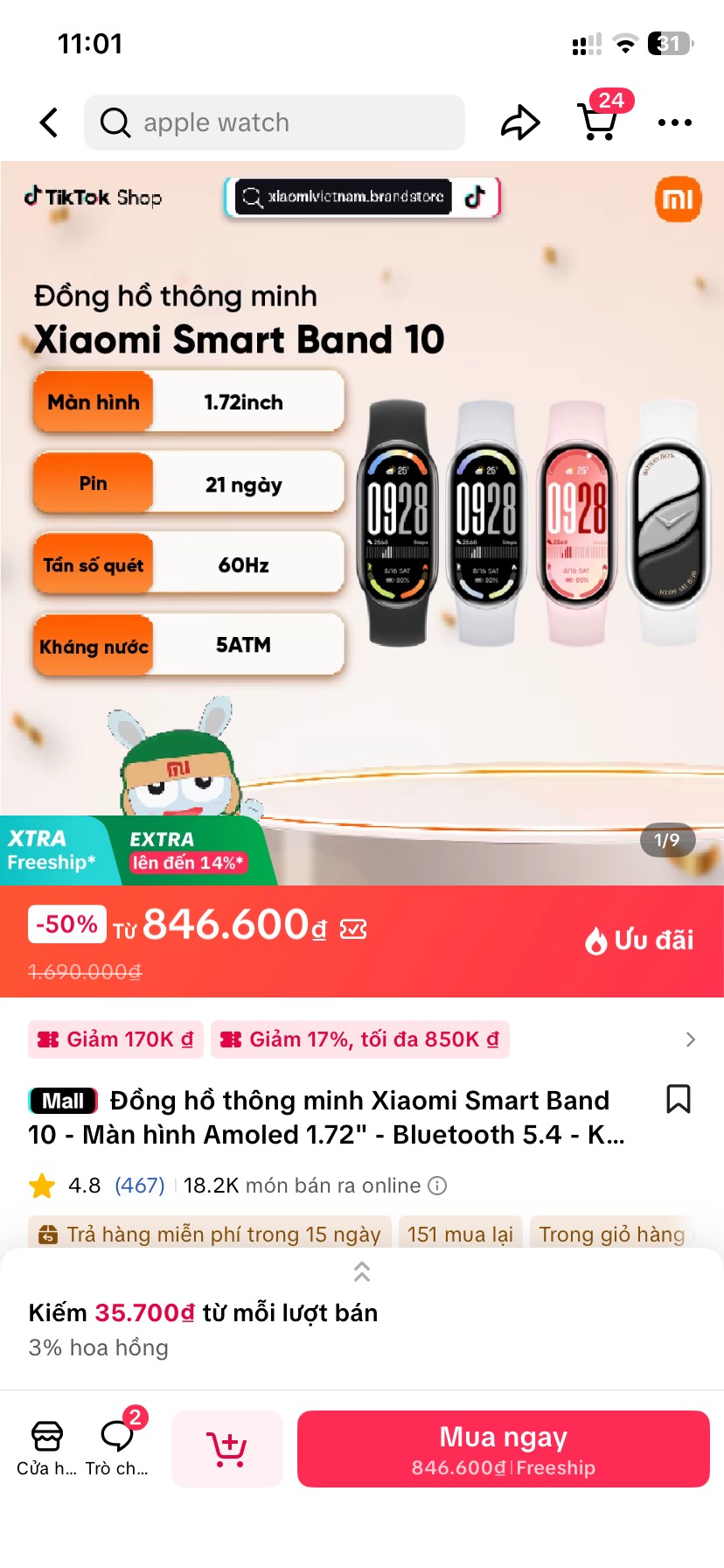Open the Xiaomi Smart Band 10 product image
Viewport: 724px width, 1568px height.
click(x=362, y=525)
